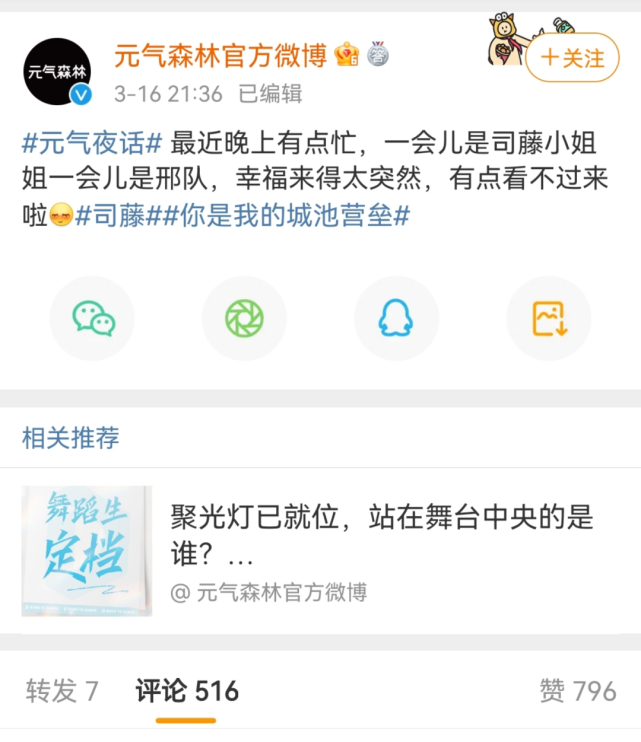Show the 评论 516 tab

187,691
